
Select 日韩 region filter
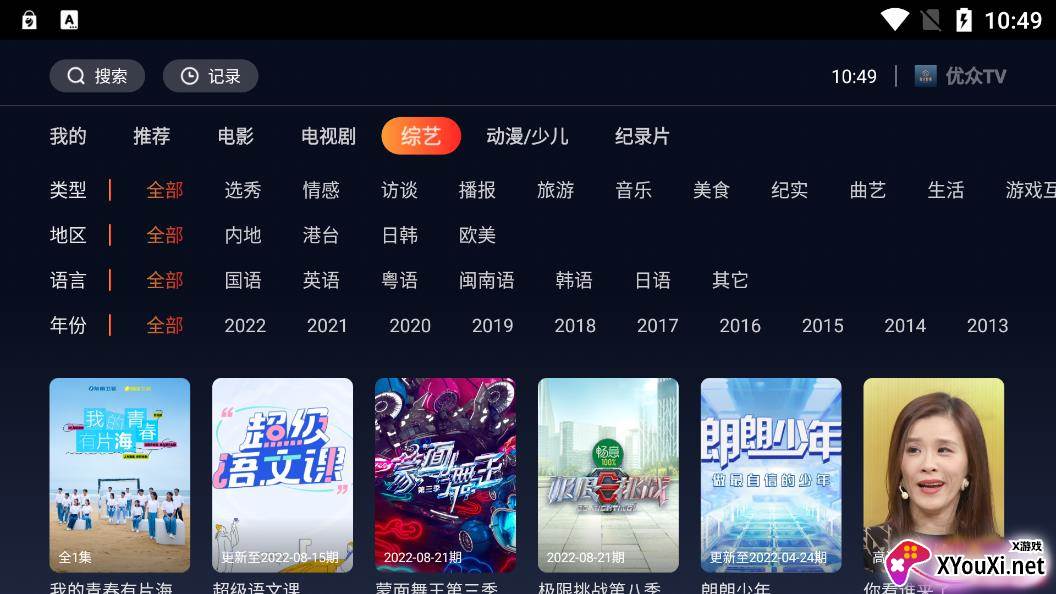click(399, 235)
